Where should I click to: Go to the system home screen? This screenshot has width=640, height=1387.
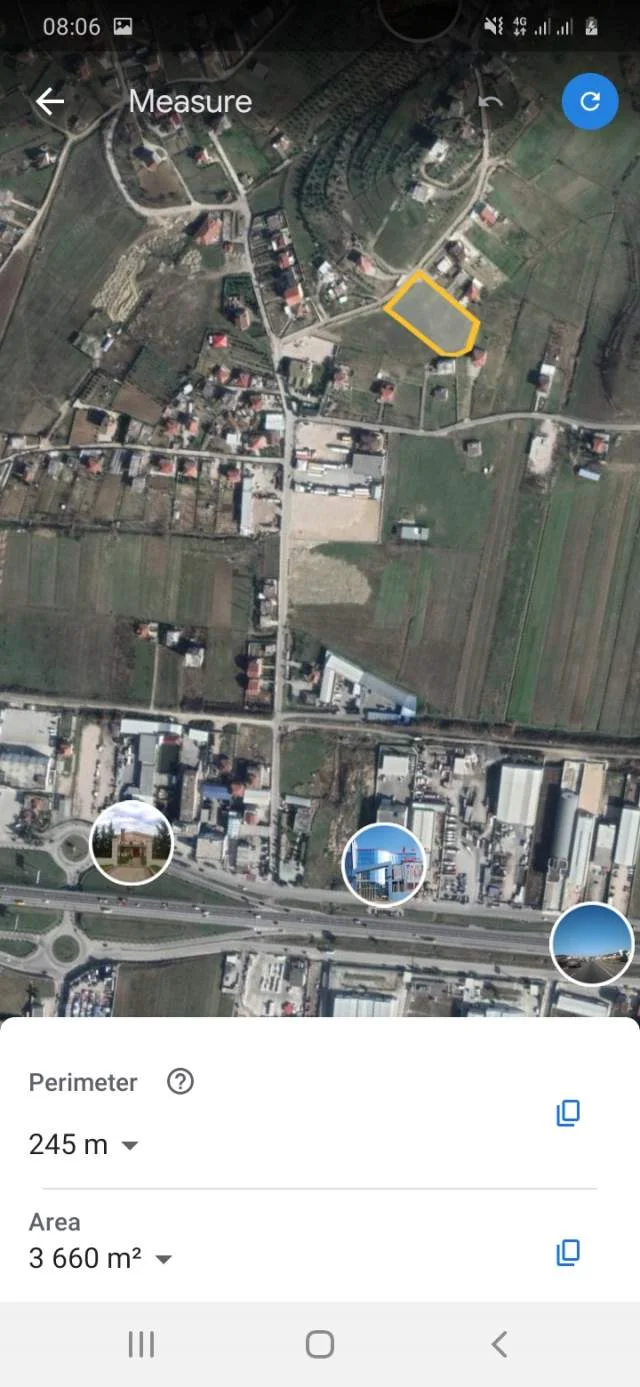click(320, 1344)
